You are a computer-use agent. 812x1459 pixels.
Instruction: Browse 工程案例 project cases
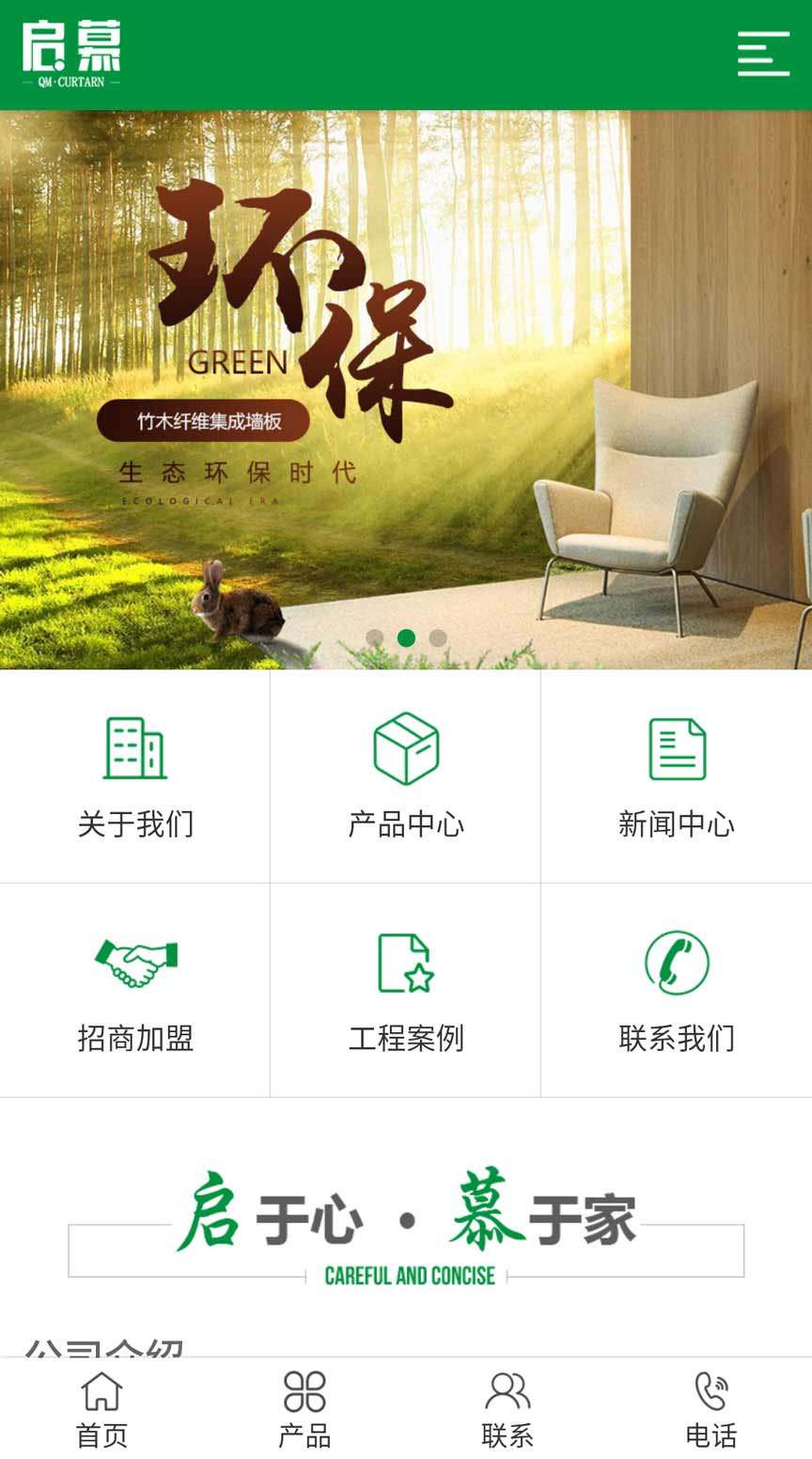click(405, 990)
